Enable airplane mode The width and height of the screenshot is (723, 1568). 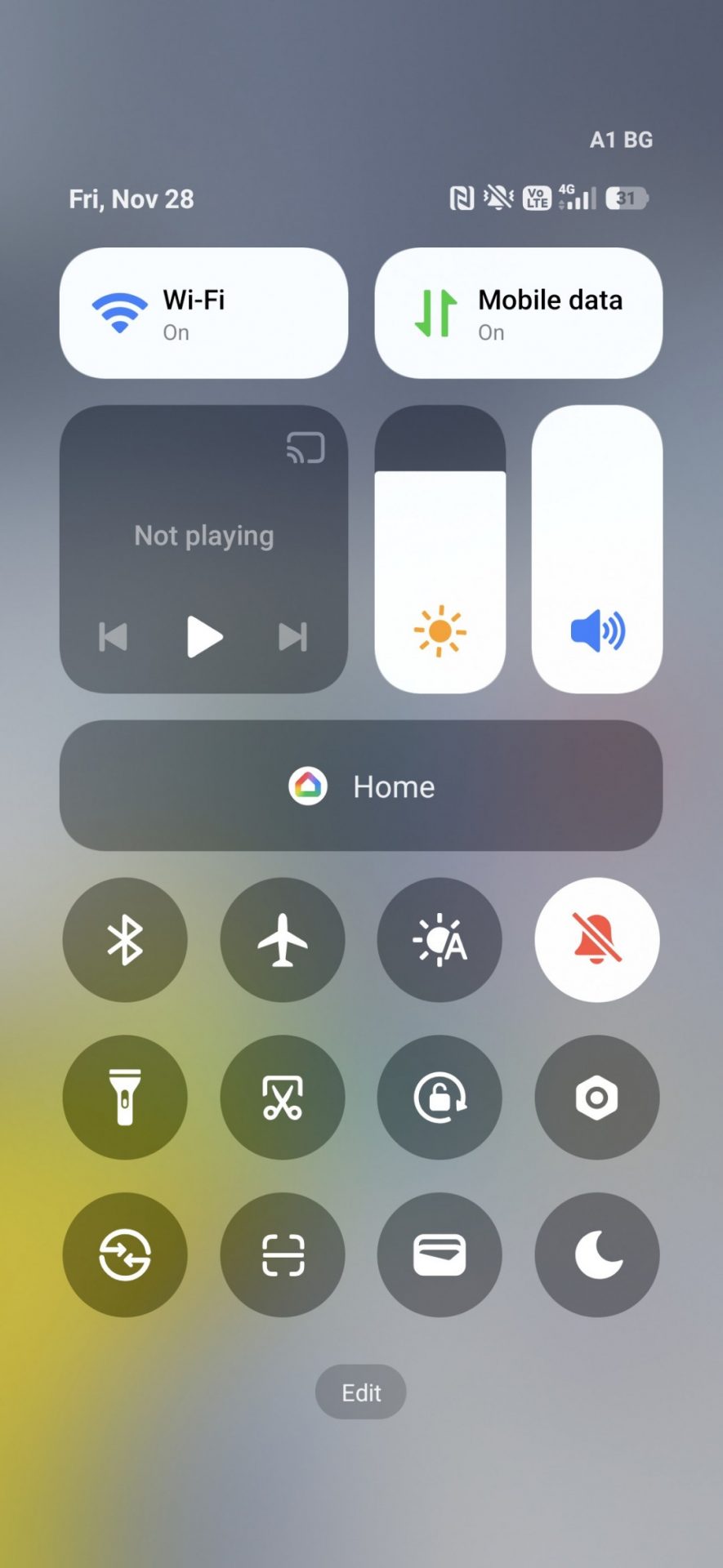(283, 940)
